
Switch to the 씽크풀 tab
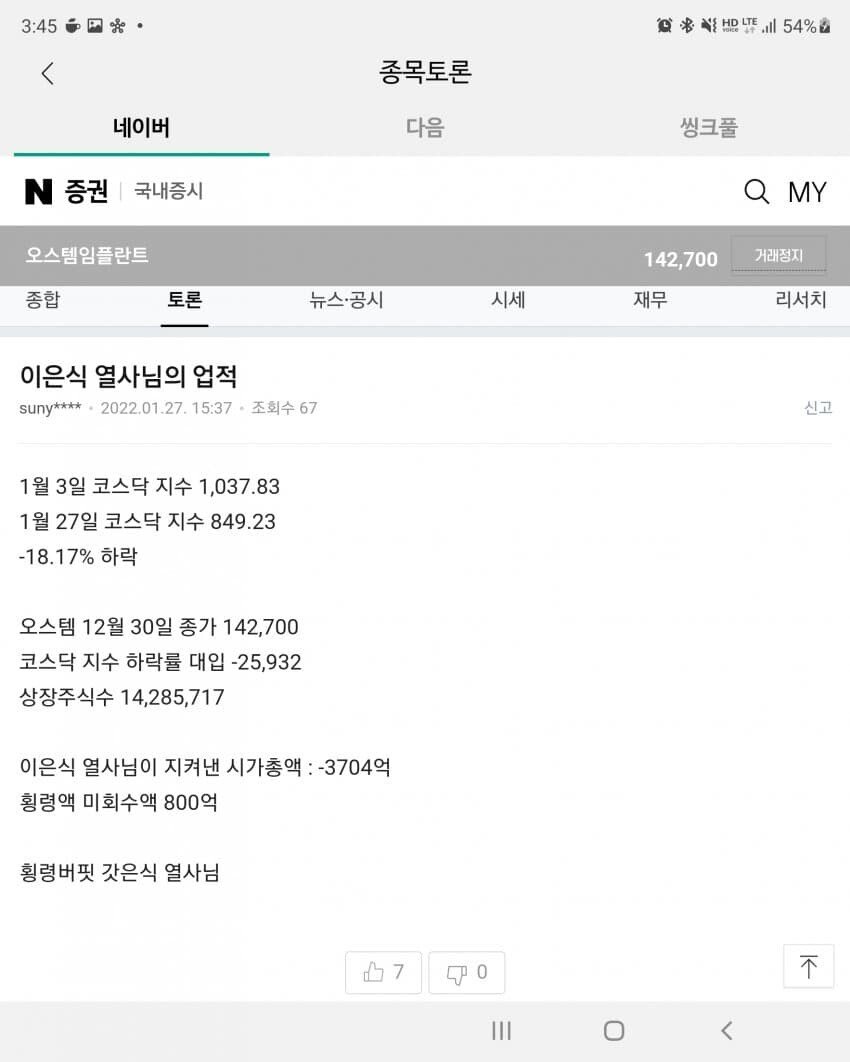coord(708,128)
